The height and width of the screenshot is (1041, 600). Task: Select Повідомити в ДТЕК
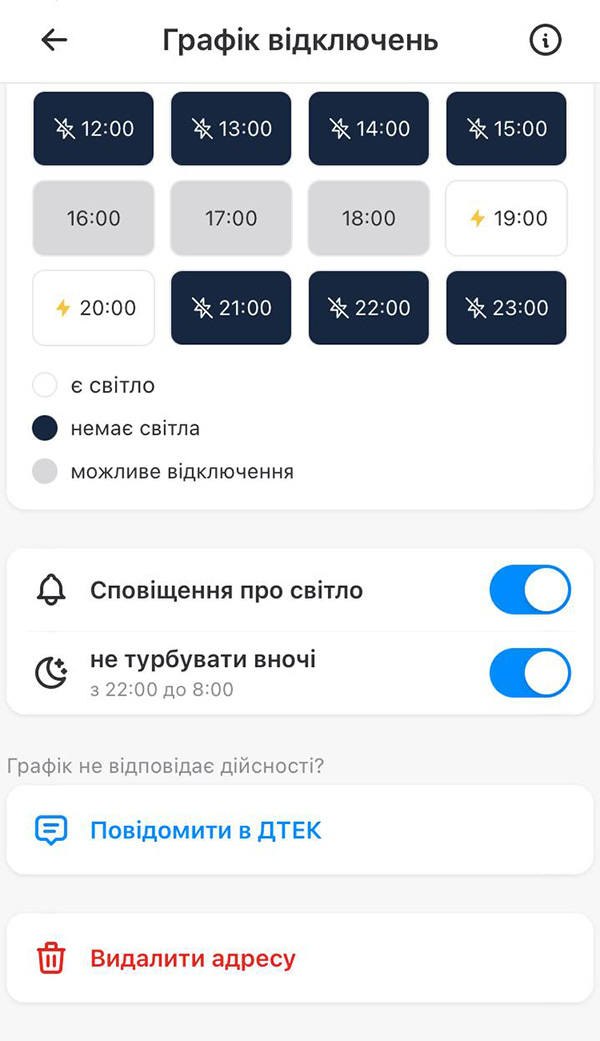click(205, 830)
